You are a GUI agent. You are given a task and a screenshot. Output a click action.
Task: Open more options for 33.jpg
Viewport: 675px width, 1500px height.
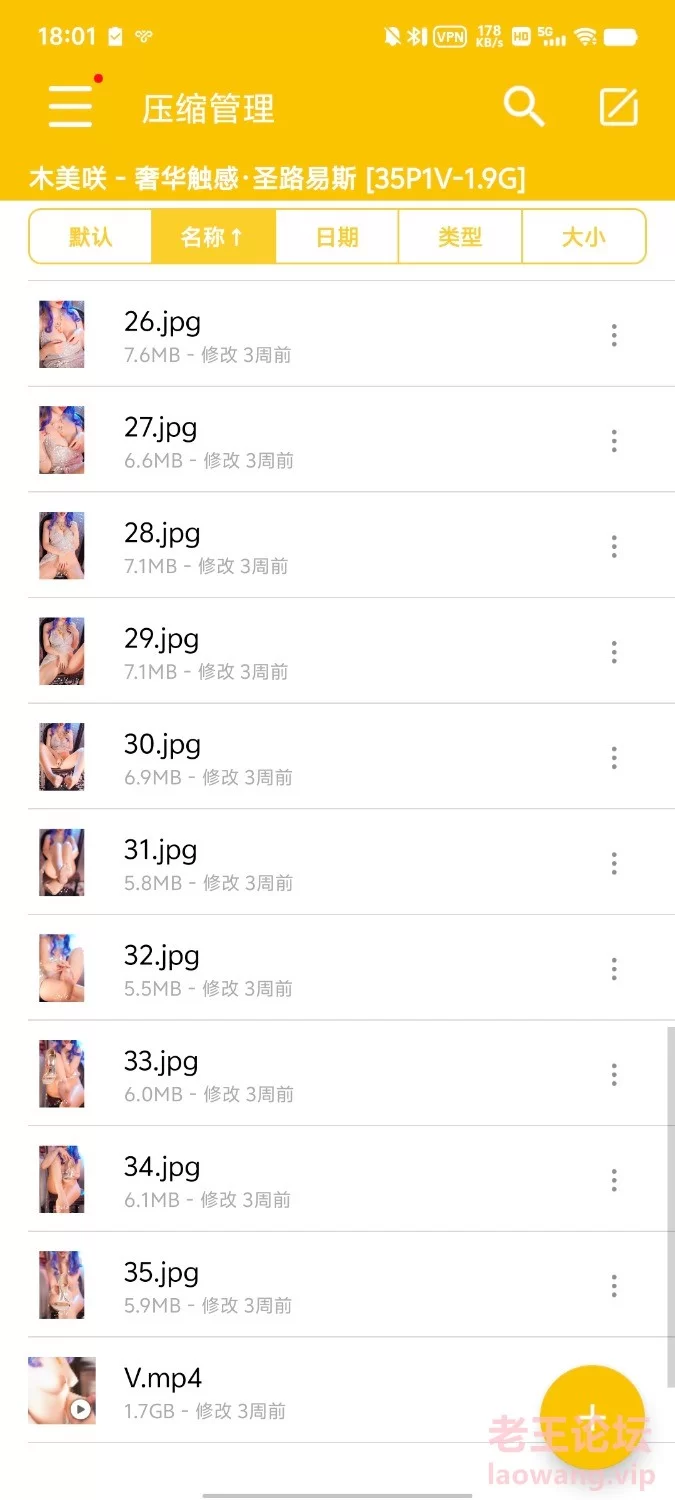click(614, 1075)
